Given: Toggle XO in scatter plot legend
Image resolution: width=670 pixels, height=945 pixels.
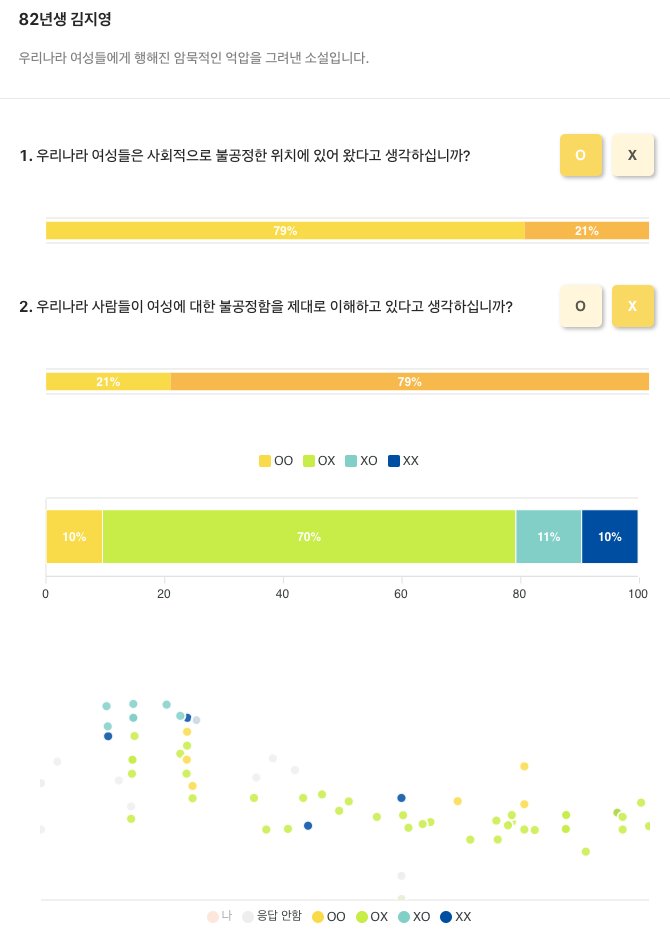Looking at the screenshot, I should (x=415, y=917).
